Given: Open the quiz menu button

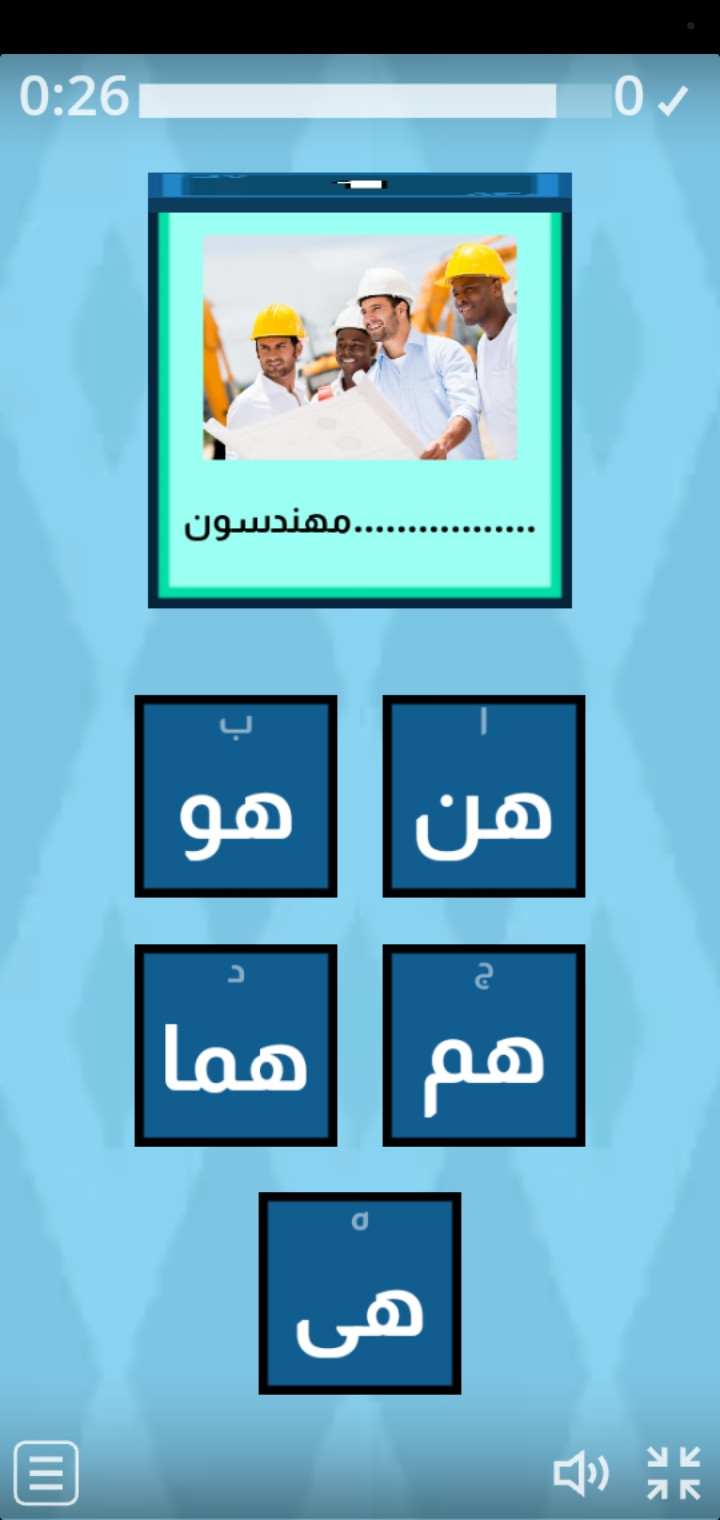Looking at the screenshot, I should point(46,1472).
